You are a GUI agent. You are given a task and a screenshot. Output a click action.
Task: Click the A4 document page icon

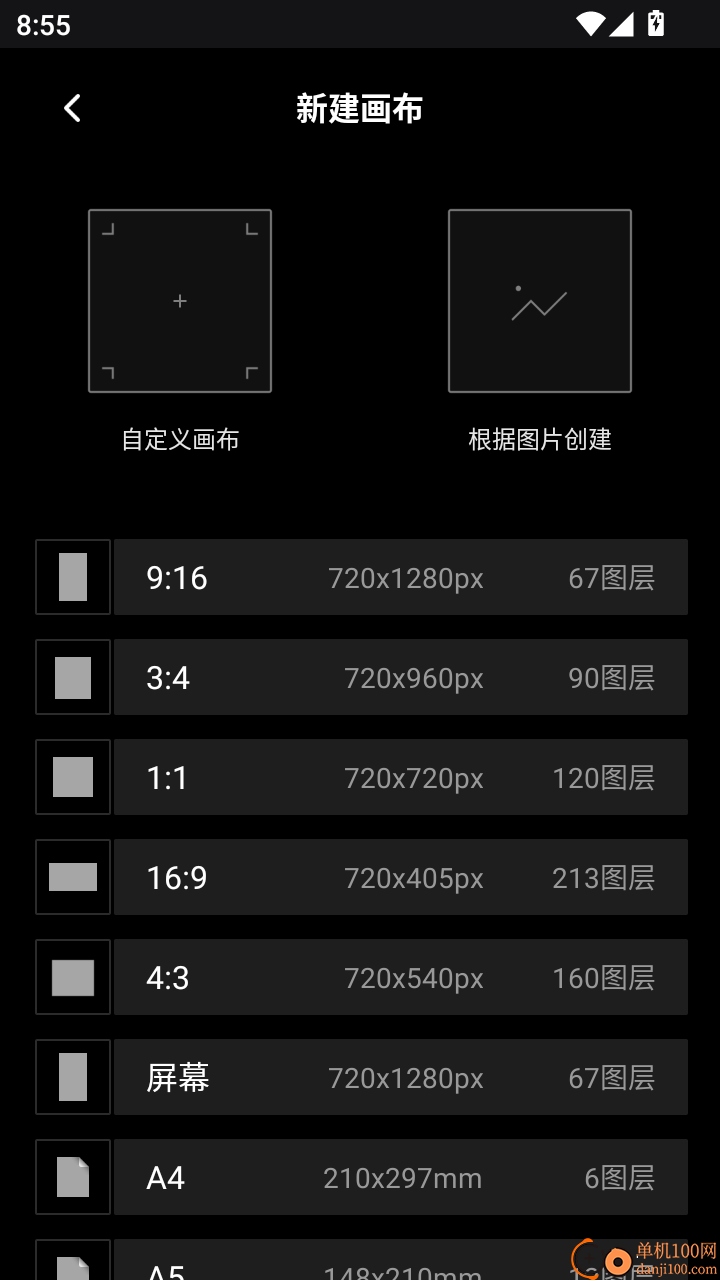[x=72, y=1177]
